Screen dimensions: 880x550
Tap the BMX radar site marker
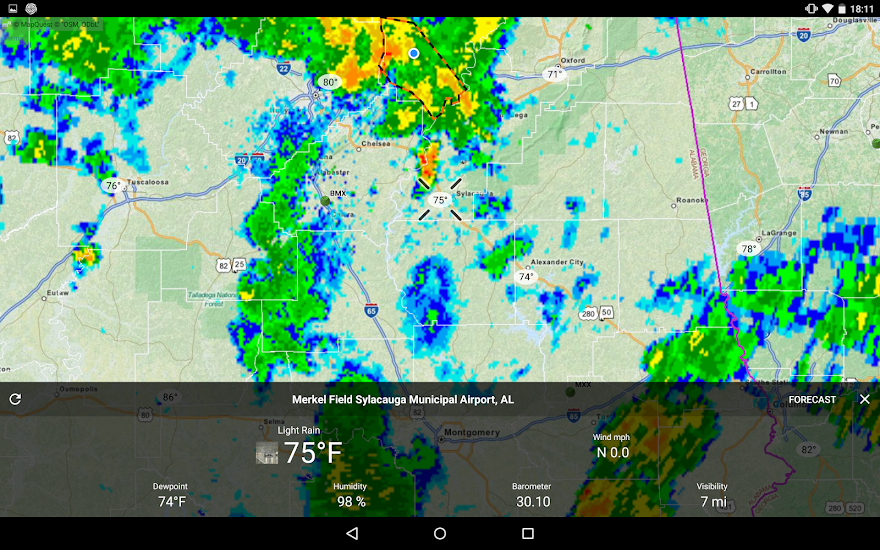pyautogui.click(x=325, y=201)
